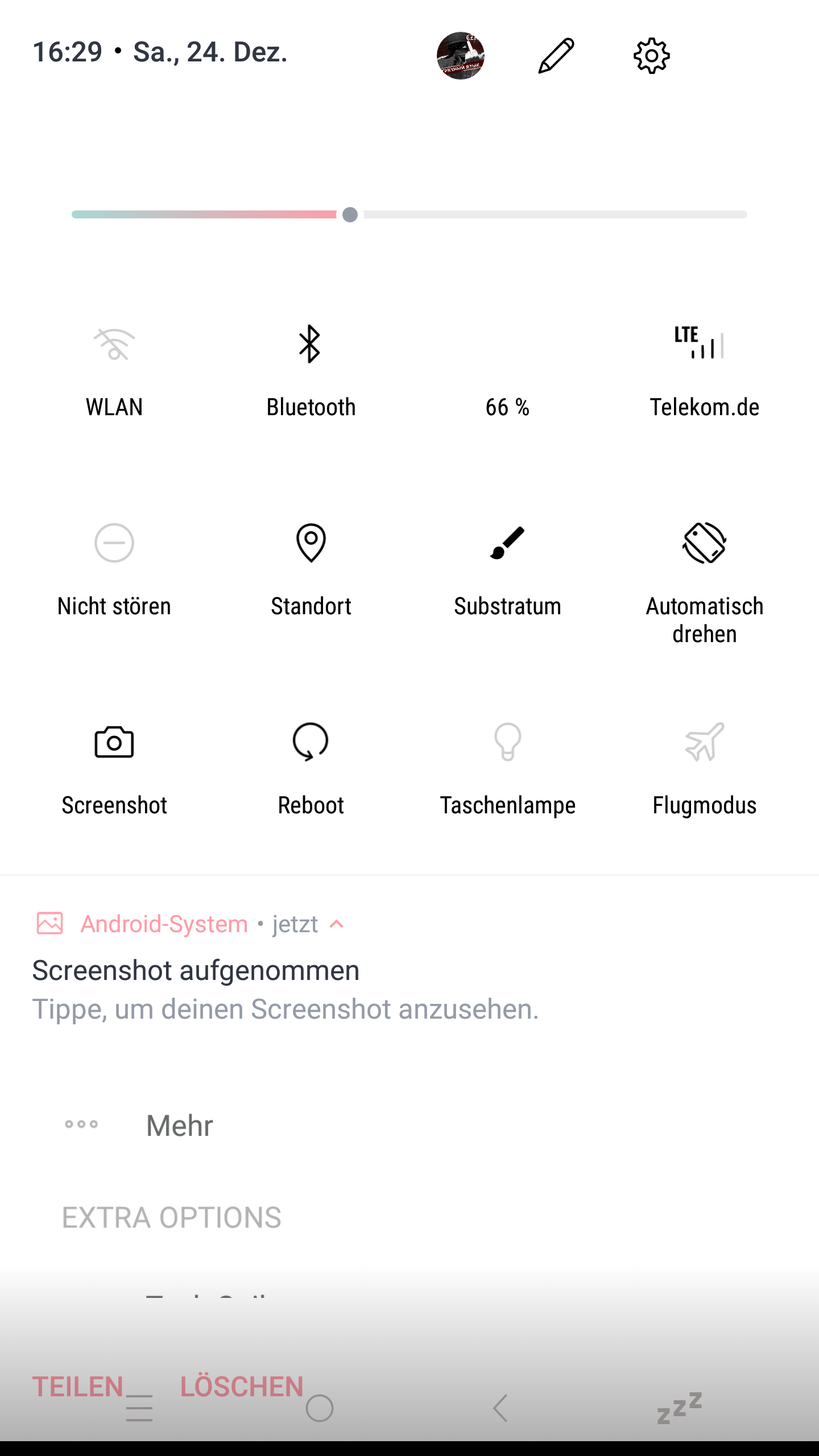Tap the Telekom.de mobile data tile
Screen dimensions: 819x1456
point(704,345)
